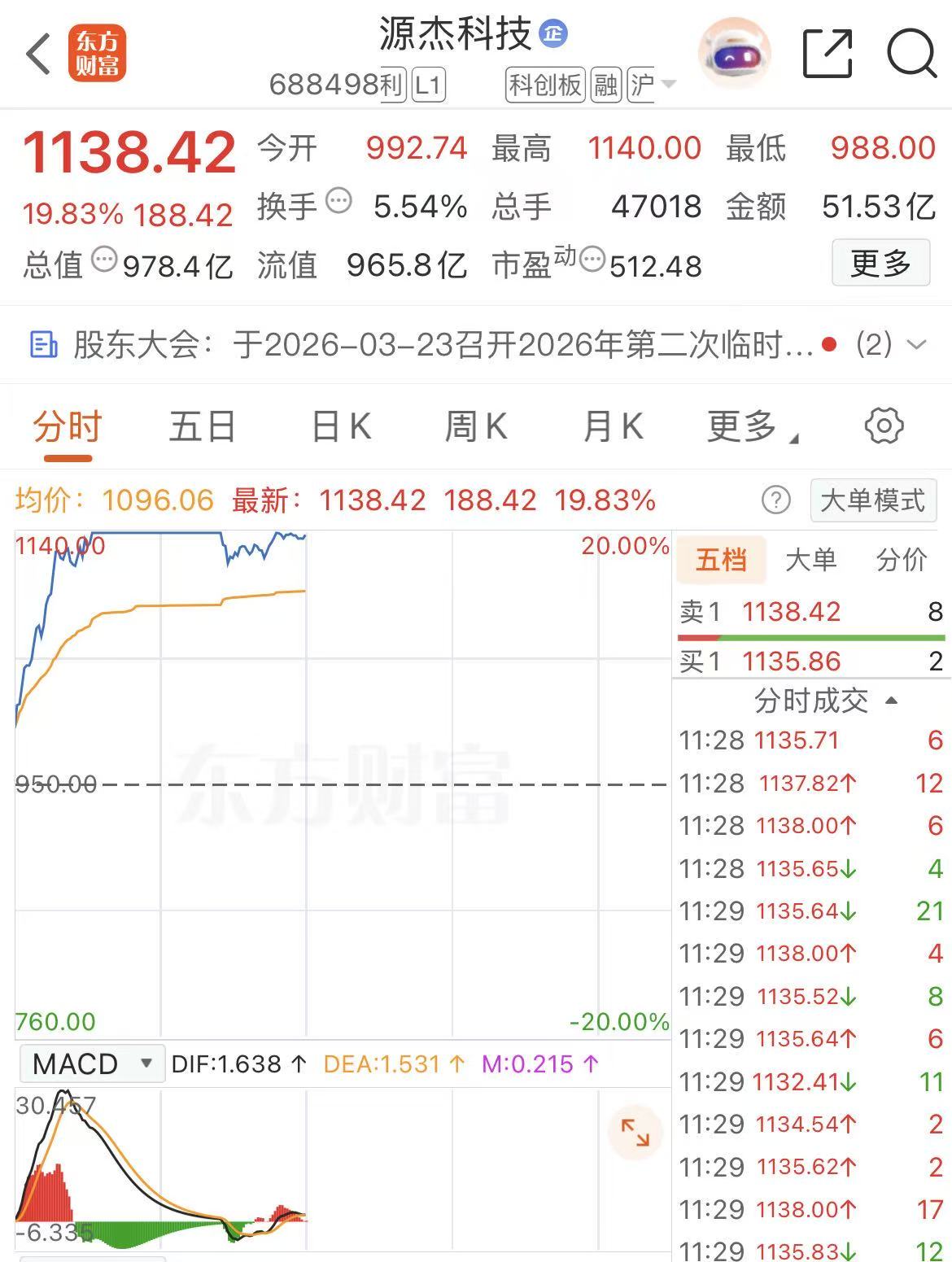Tap 更多 button for more quote data

click(x=880, y=263)
